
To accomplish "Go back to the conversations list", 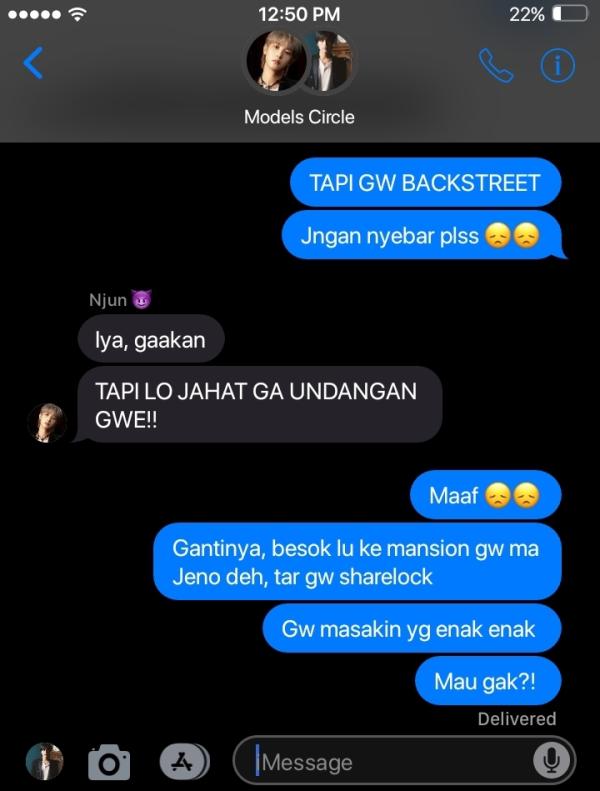I will click(x=33, y=64).
